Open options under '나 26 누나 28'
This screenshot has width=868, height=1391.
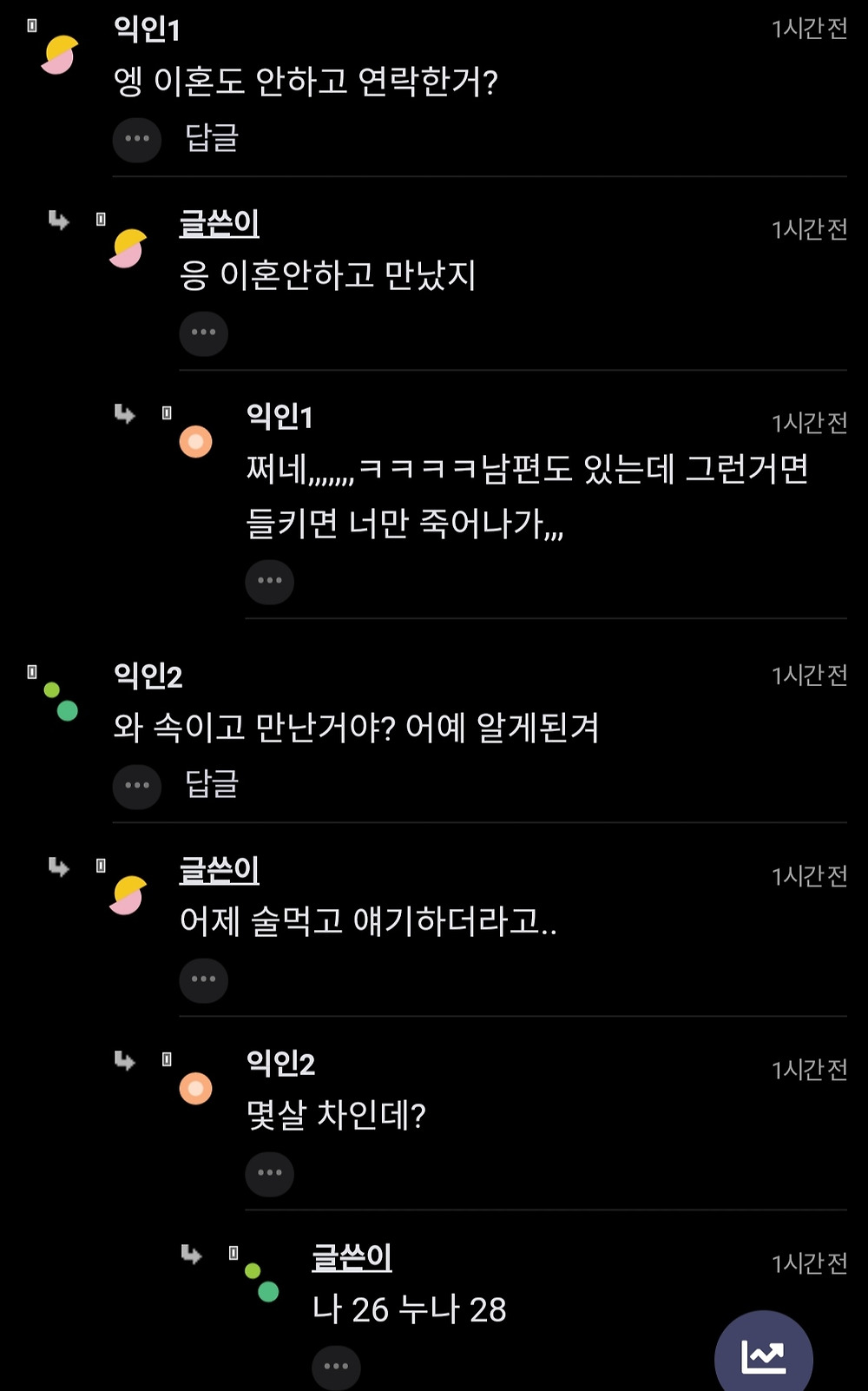(336, 1368)
